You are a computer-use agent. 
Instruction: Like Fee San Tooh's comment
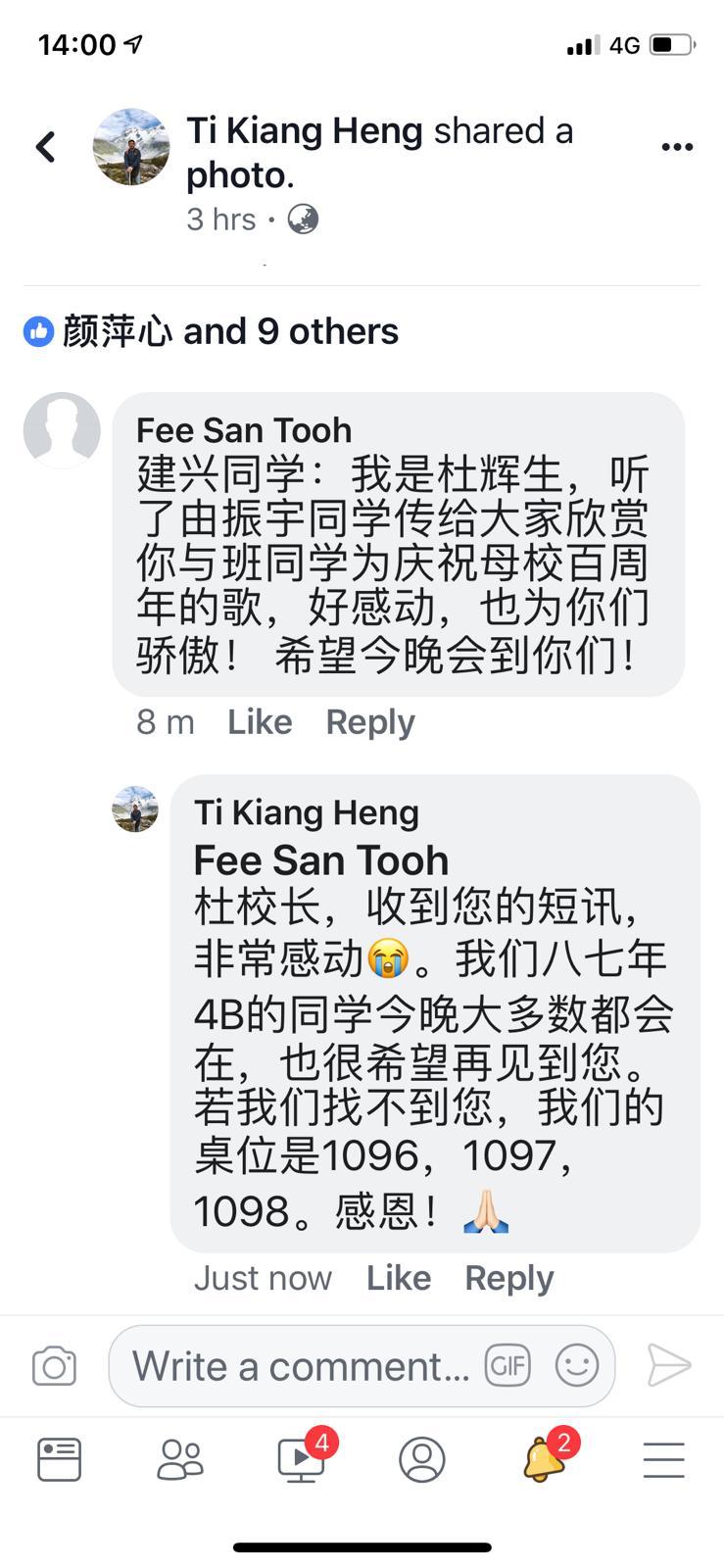pyautogui.click(x=259, y=722)
